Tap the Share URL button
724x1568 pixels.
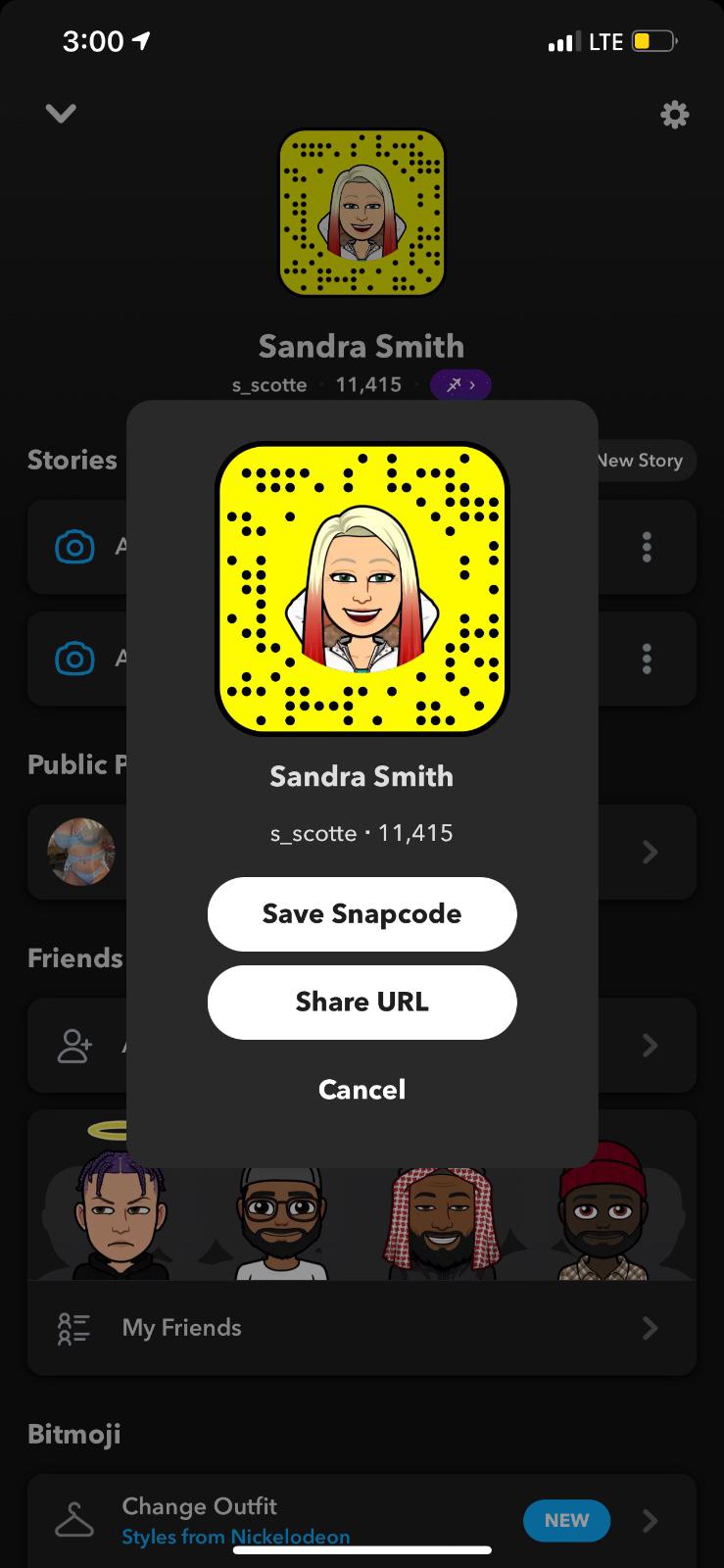tap(362, 1002)
